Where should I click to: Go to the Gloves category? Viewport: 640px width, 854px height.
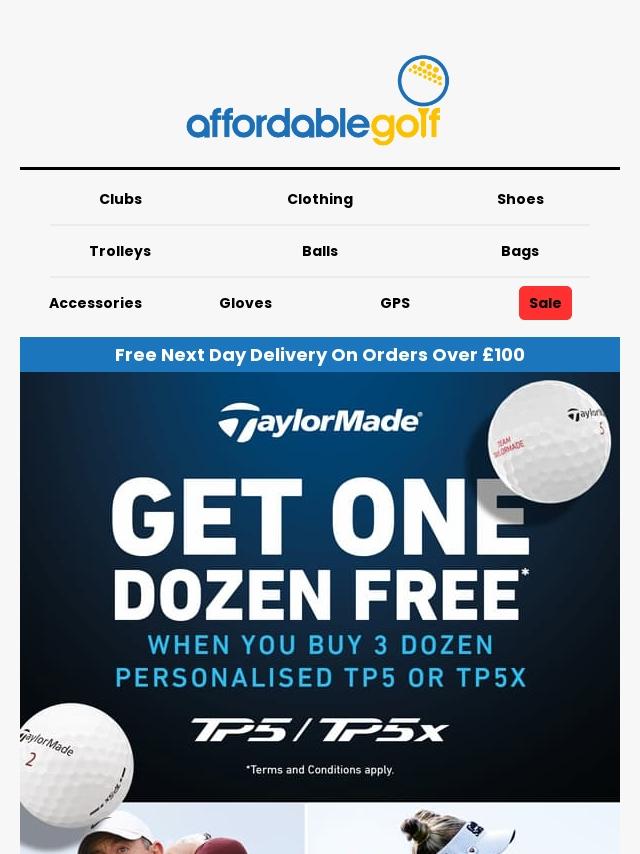[x=245, y=303]
